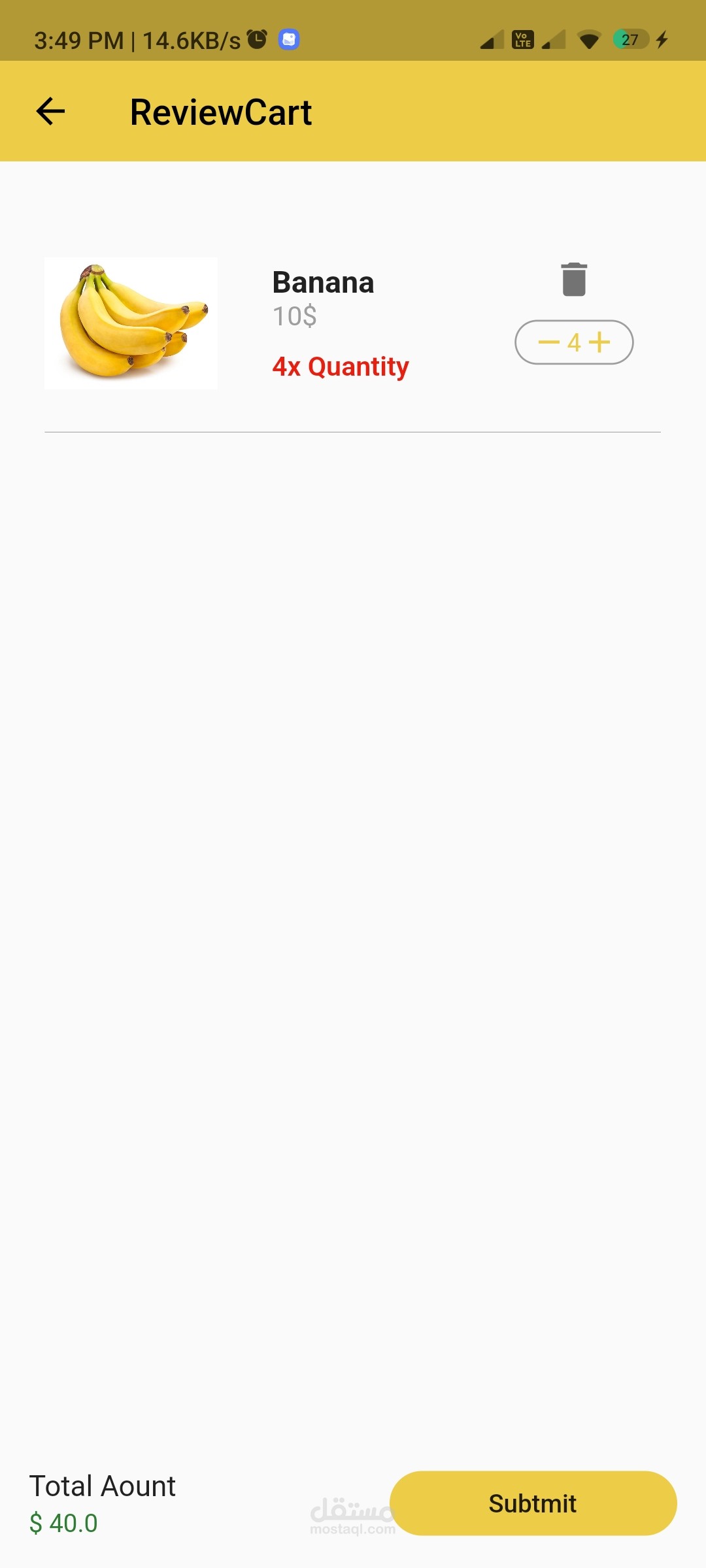Increase Banana quantity with plus
706x1568 pixels.
599,342
